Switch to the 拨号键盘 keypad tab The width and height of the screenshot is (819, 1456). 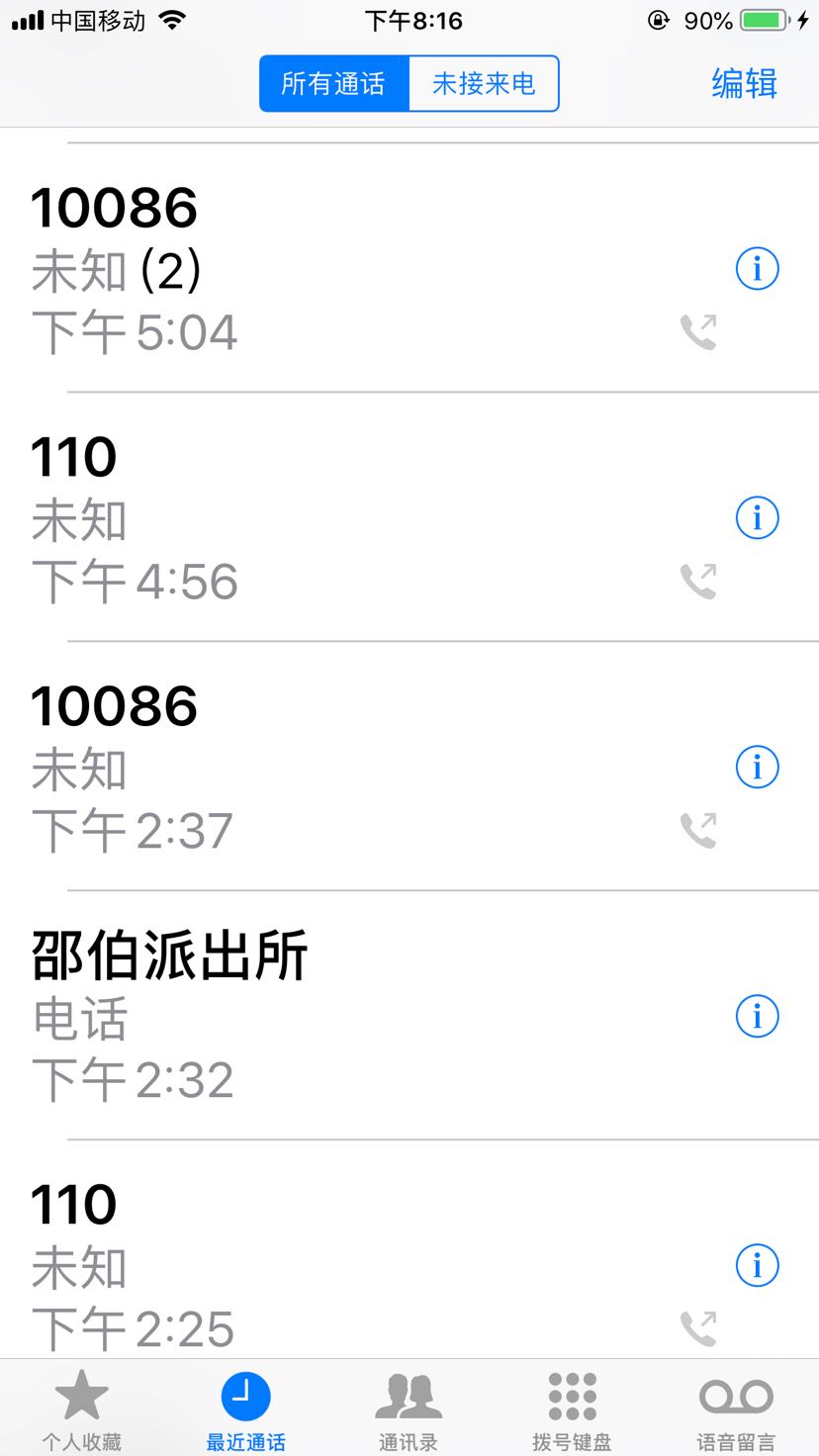572,1409
